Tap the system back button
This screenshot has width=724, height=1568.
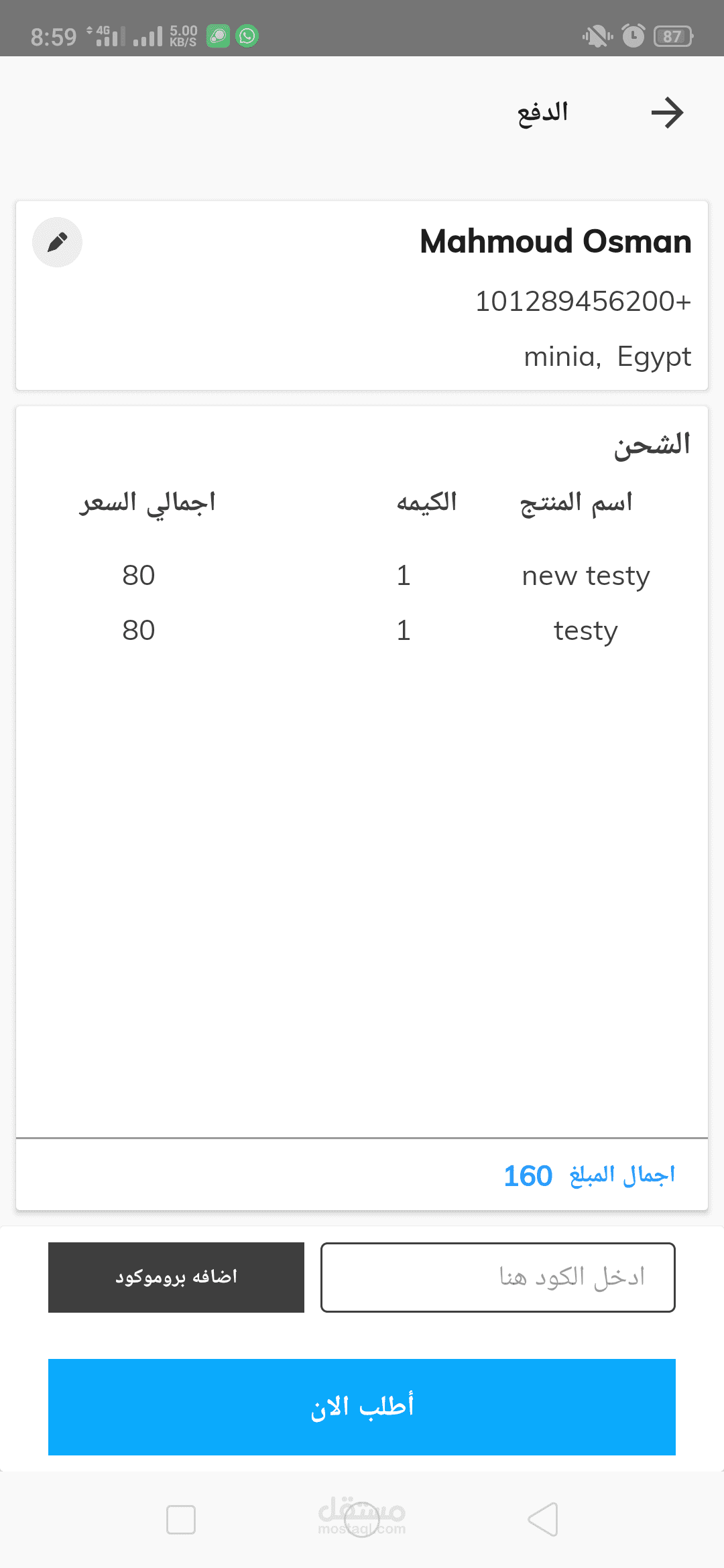click(543, 1519)
